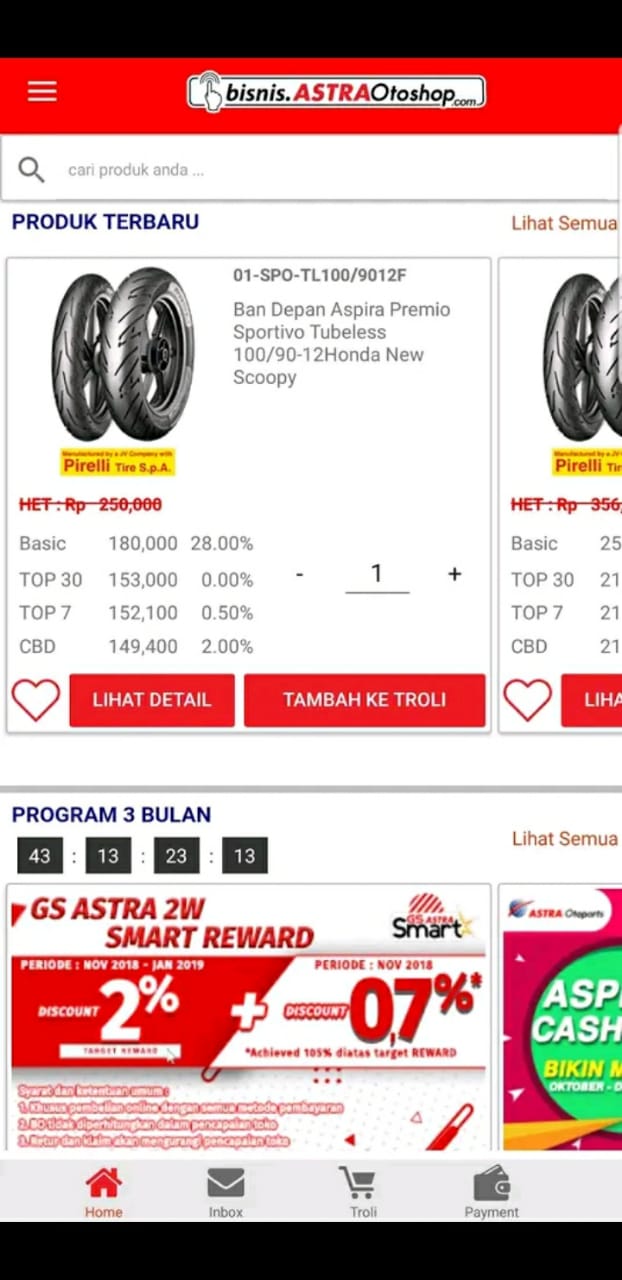Decrease quantity with the minus button
The image size is (622, 1280).
point(299,574)
